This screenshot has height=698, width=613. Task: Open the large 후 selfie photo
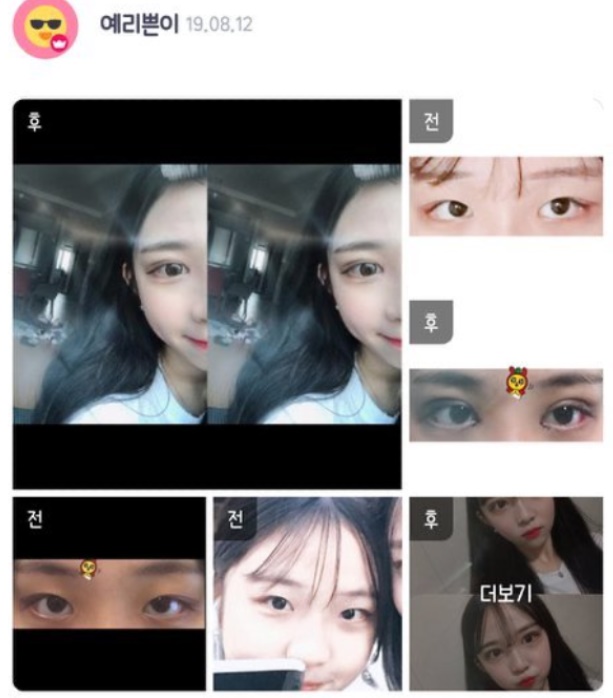[207, 293]
